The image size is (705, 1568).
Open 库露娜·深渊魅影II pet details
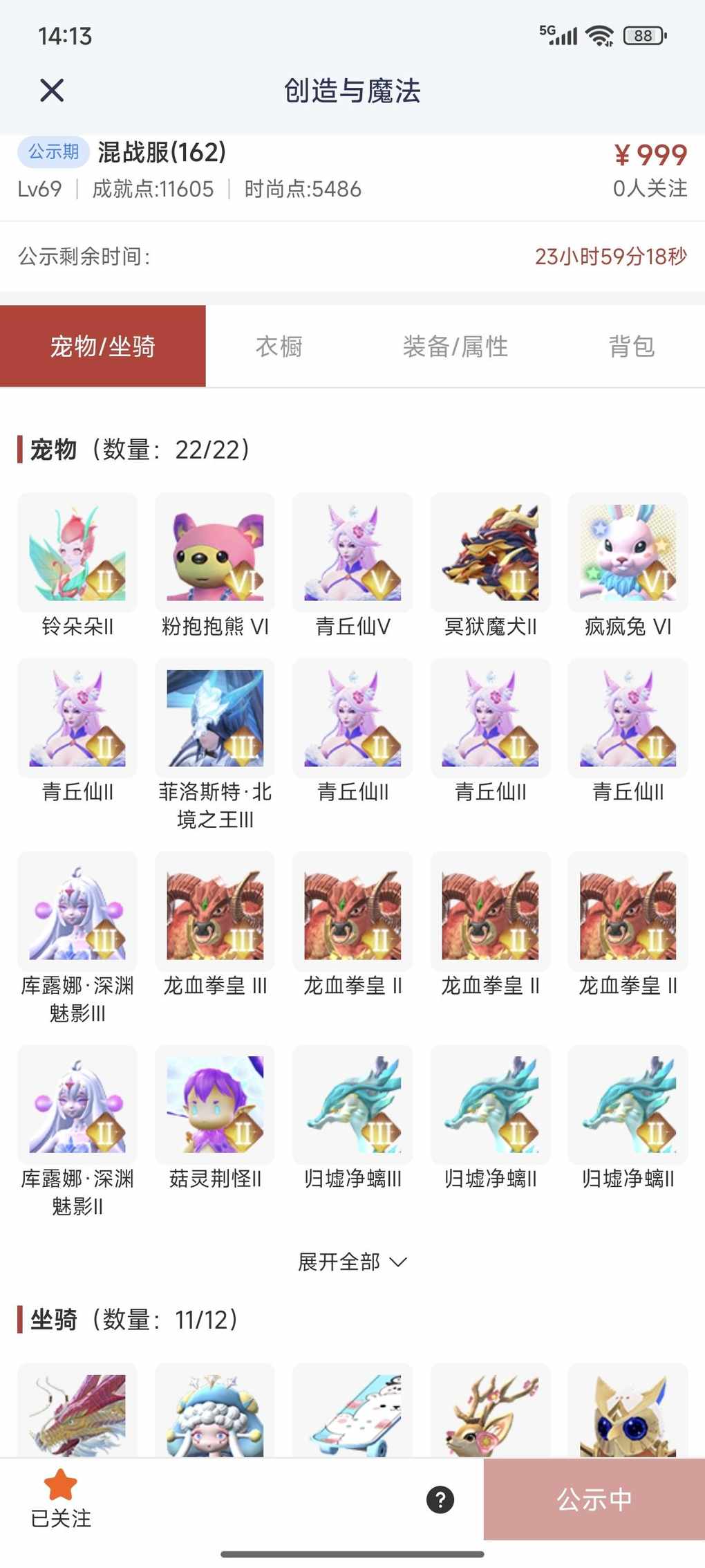coord(77,1105)
